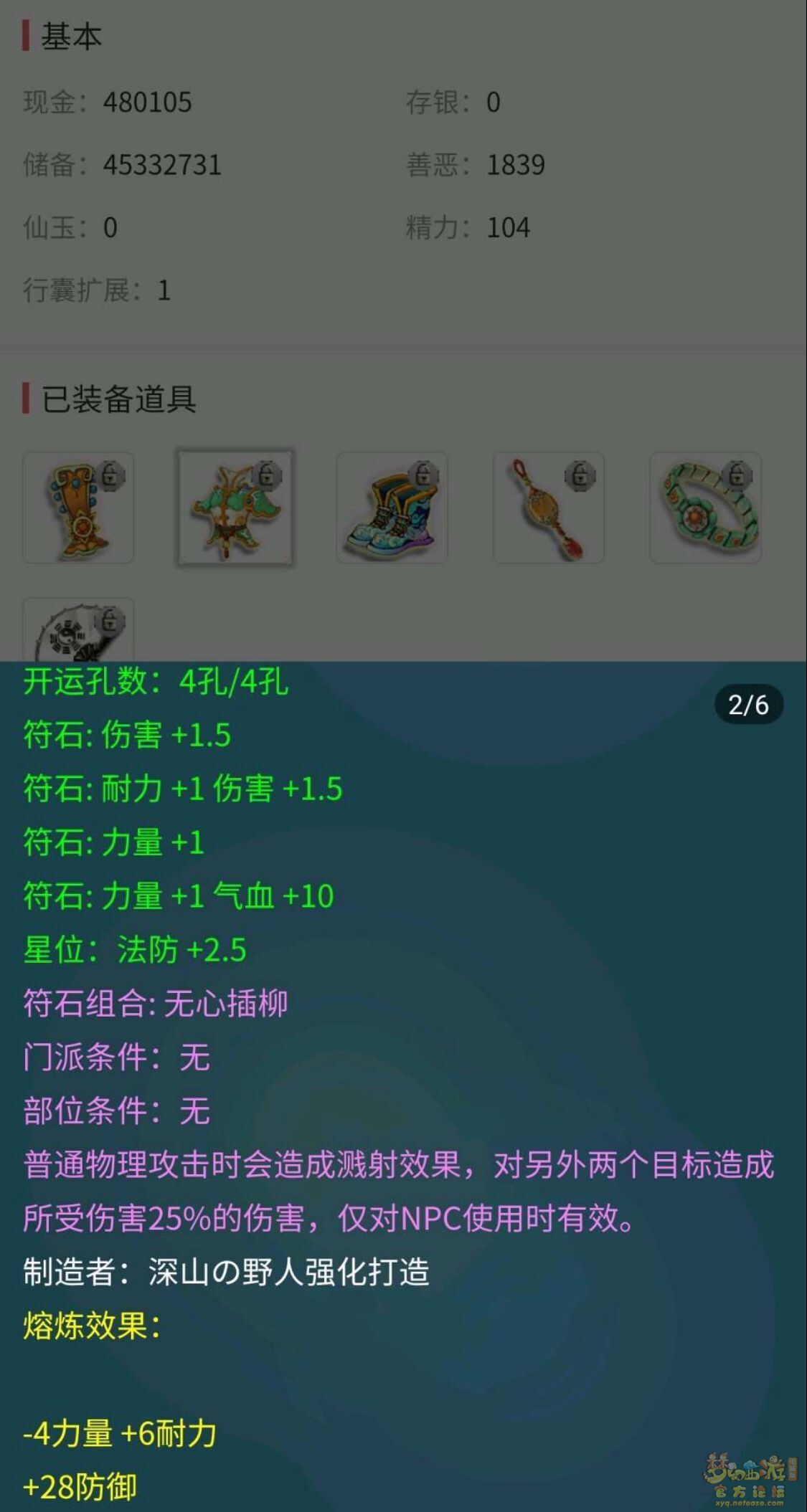
Task: Select the bagua yin-yang equipped item
Action: pos(78,631)
